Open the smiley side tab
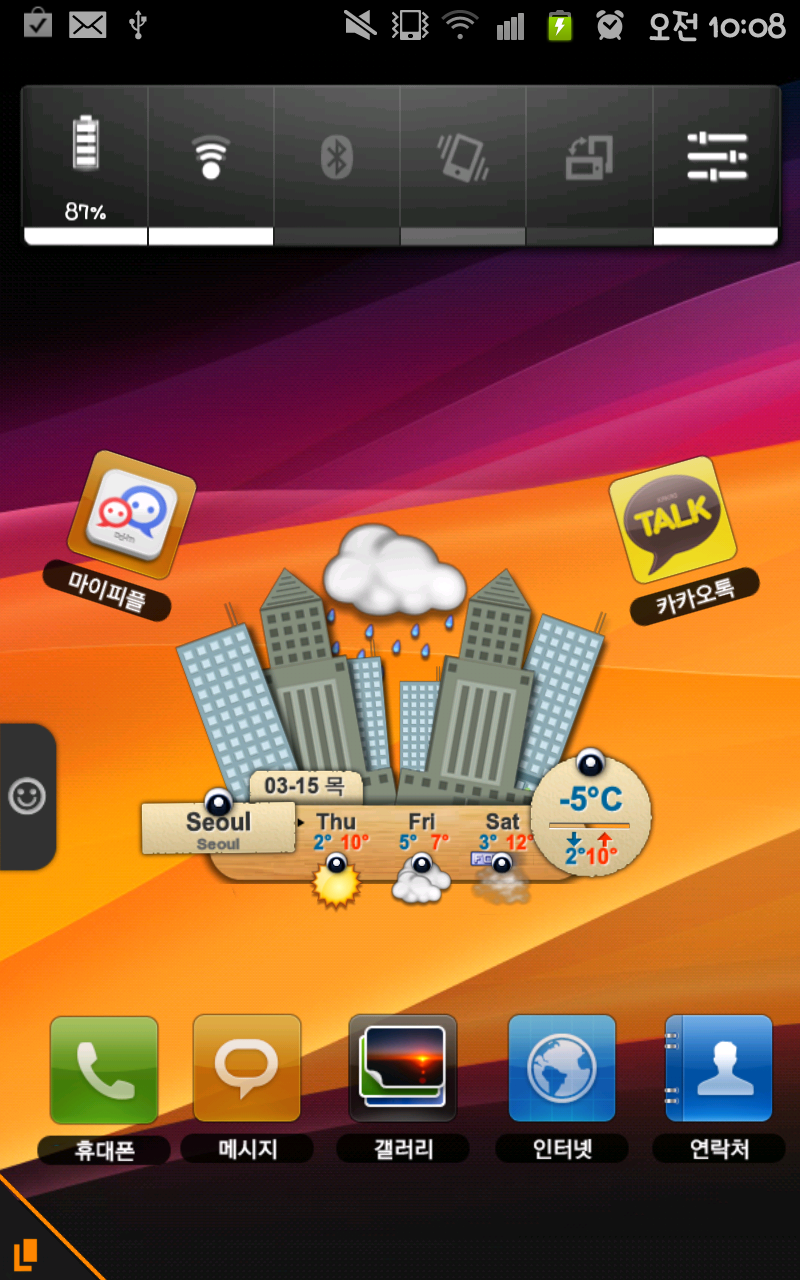 pyautogui.click(x=27, y=797)
